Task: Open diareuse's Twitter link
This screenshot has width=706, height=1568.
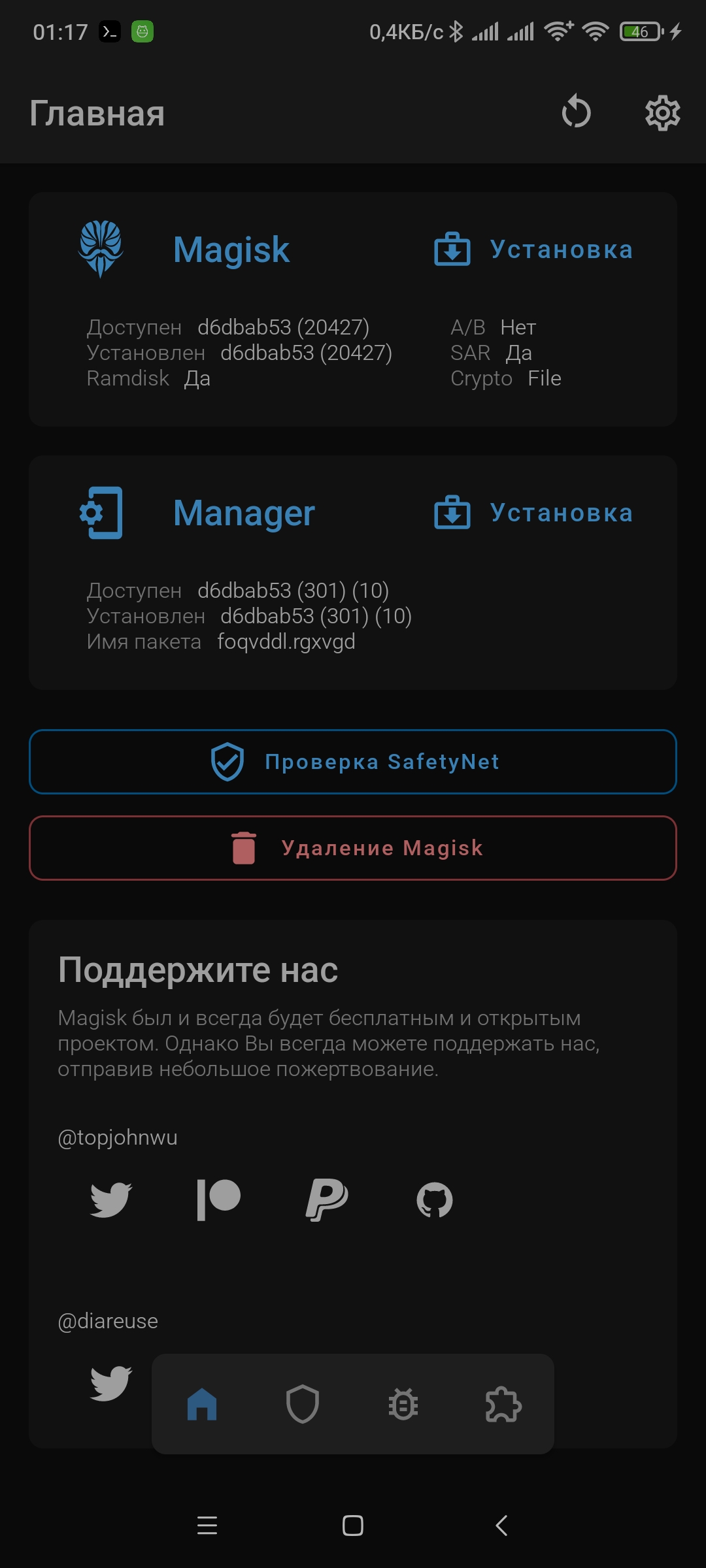Action: tap(111, 1382)
